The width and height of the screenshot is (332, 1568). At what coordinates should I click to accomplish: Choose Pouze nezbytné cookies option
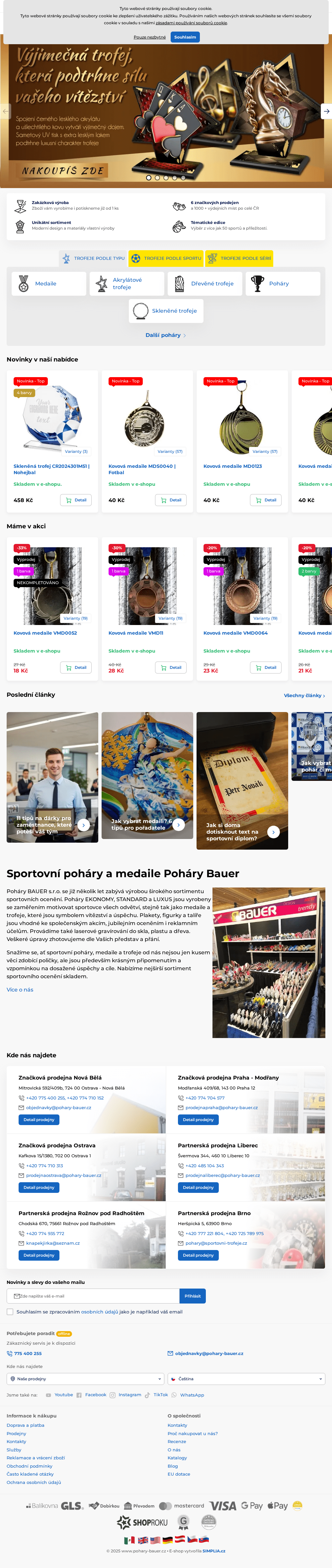pyautogui.click(x=150, y=37)
